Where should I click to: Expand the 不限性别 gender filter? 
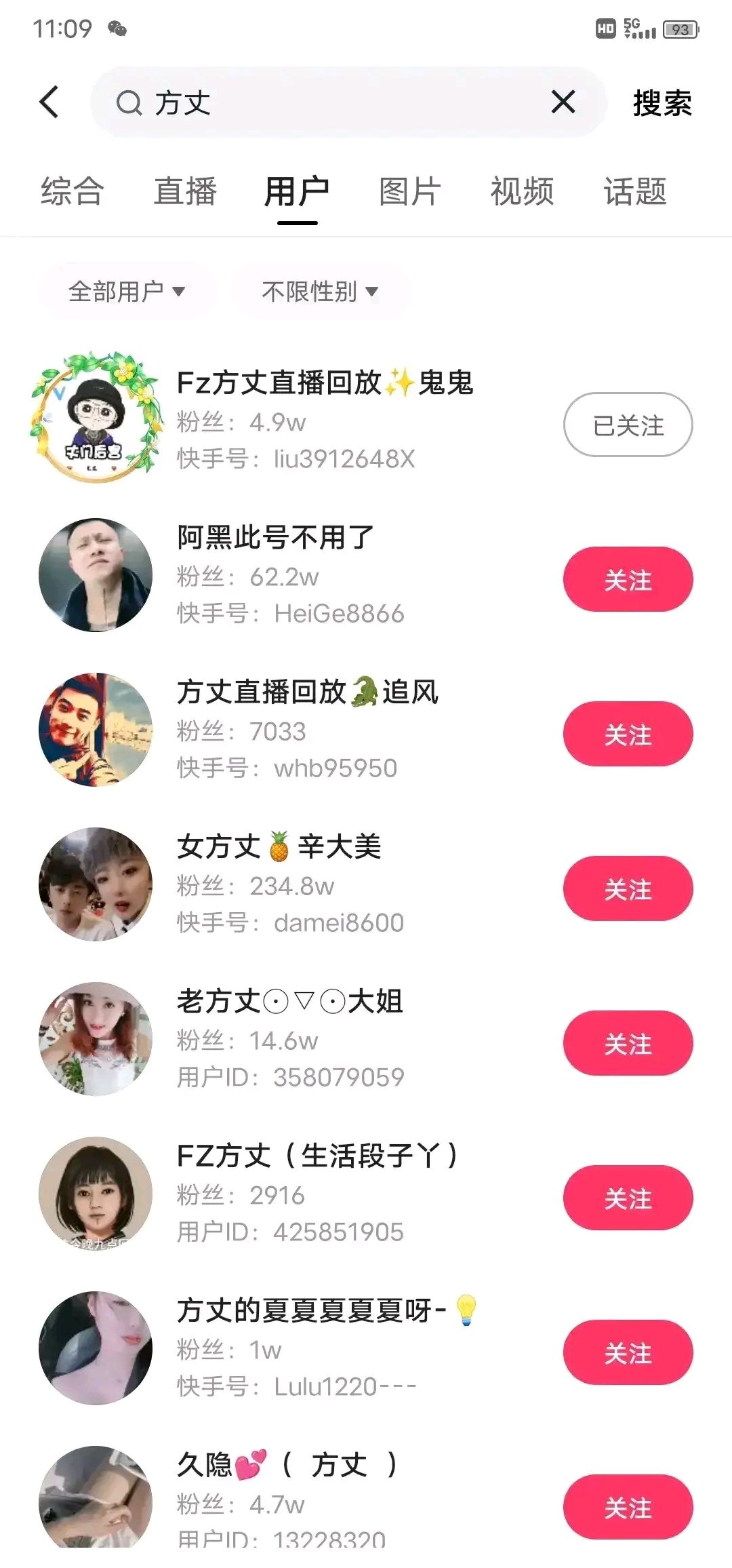point(320,292)
